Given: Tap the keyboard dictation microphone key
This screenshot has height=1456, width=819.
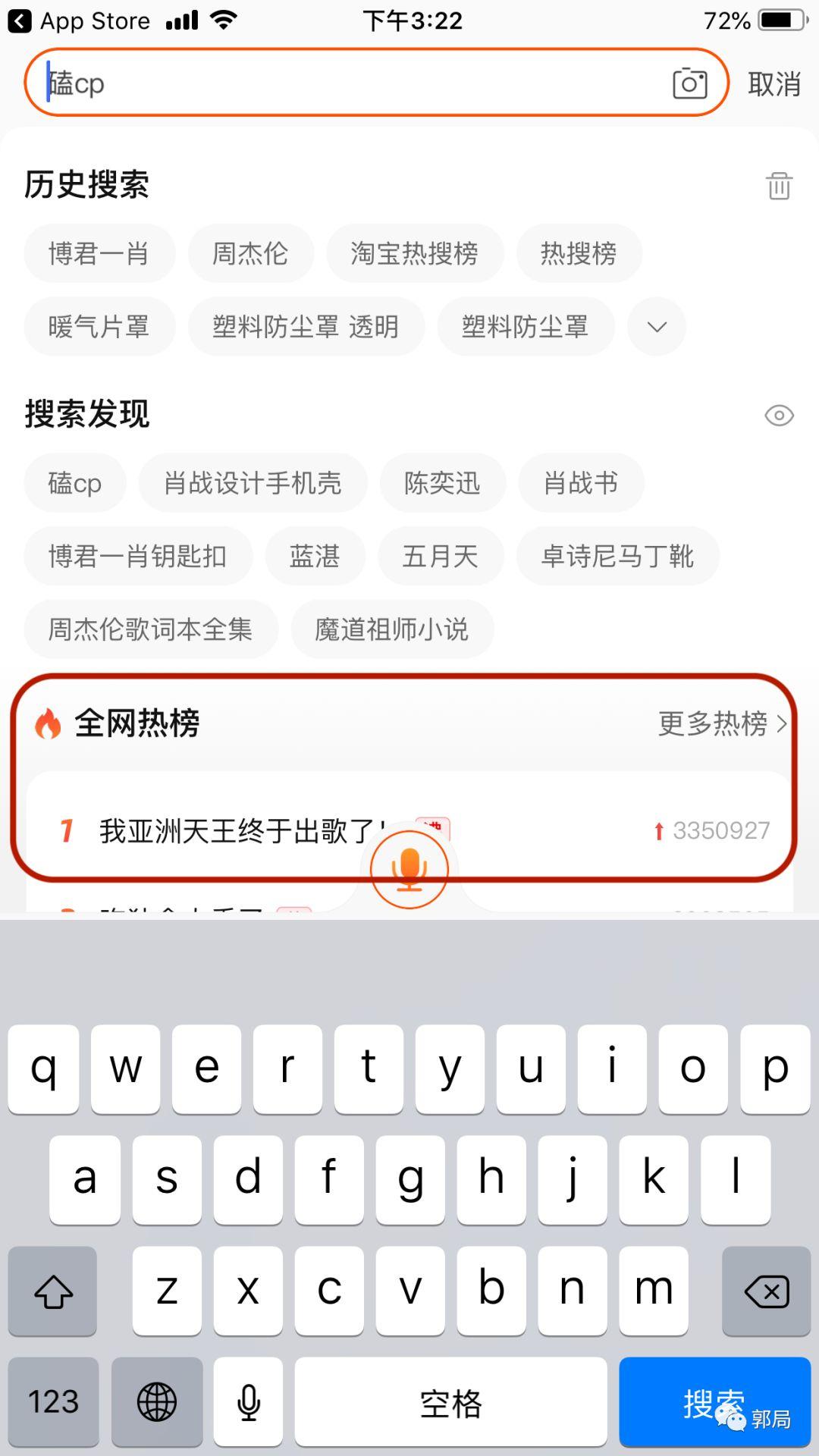Looking at the screenshot, I should (x=247, y=1401).
